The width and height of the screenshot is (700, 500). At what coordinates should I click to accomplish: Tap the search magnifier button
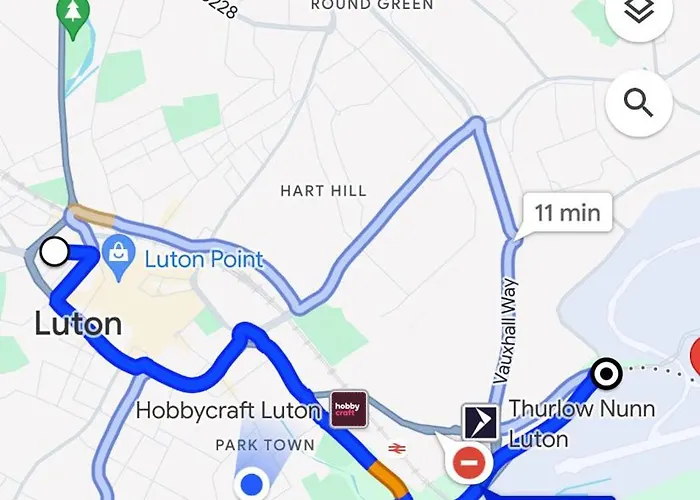click(638, 101)
